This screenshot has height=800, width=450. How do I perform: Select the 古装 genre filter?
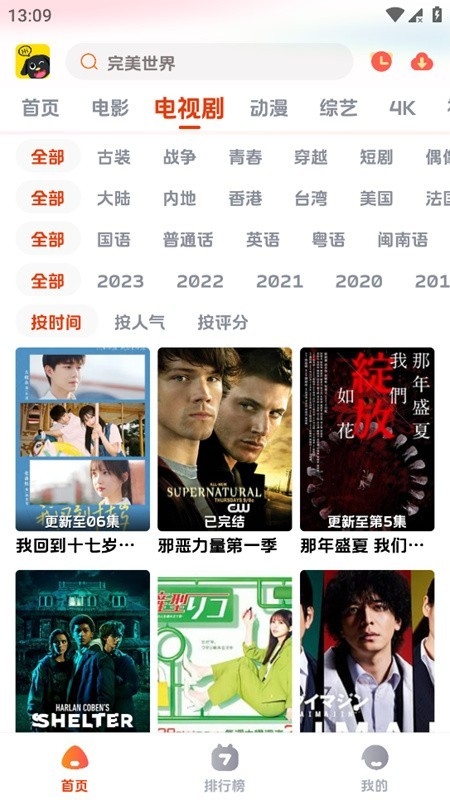(x=114, y=157)
